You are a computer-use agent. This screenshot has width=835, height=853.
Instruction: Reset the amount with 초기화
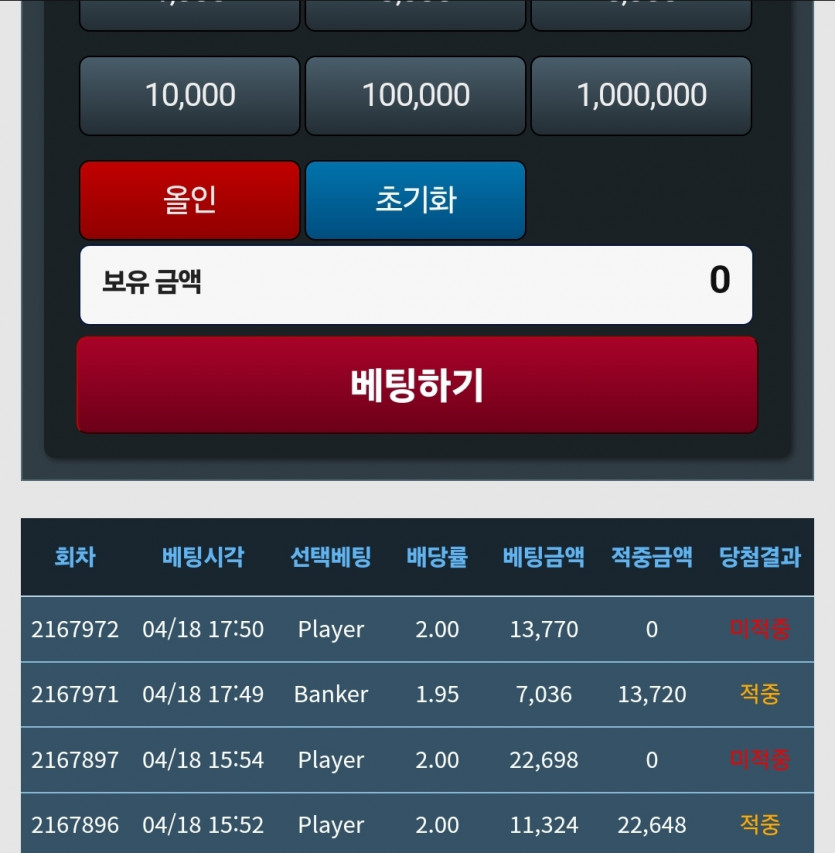[415, 200]
